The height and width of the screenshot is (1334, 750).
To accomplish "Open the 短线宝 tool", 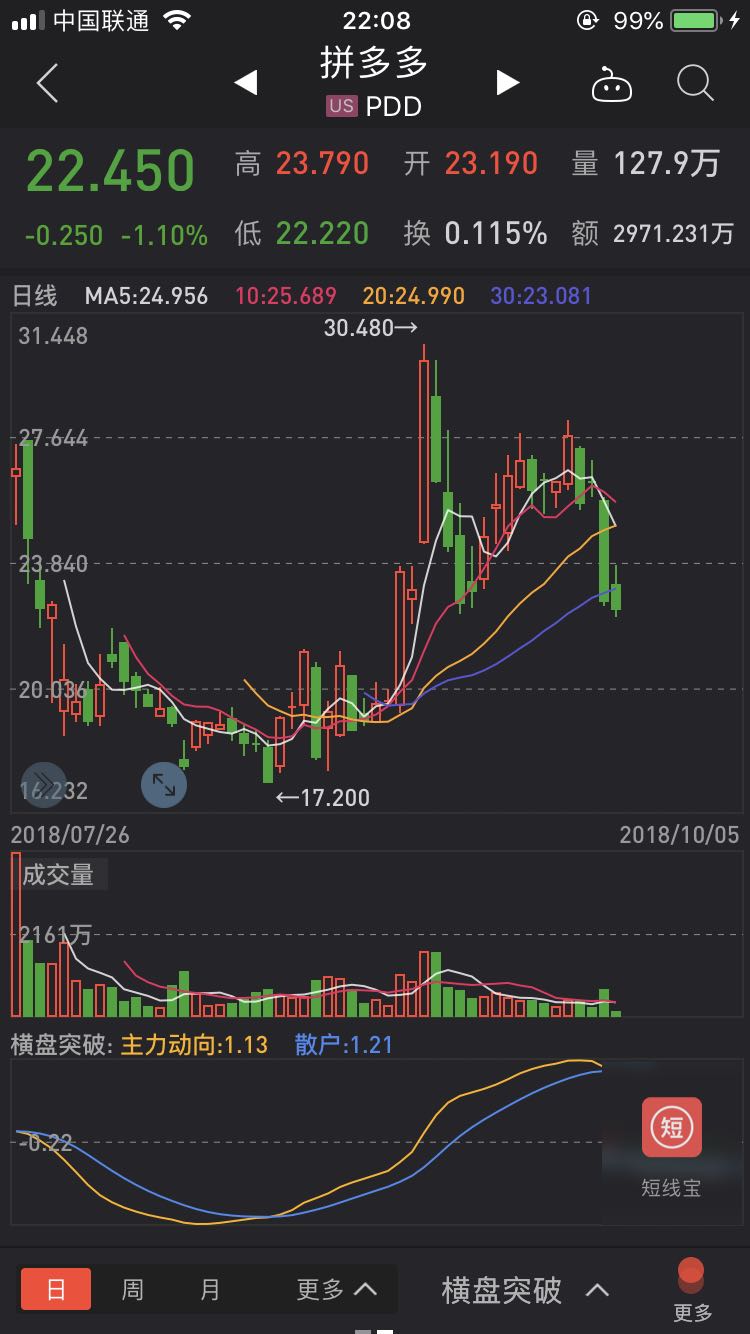I will 671,1147.
